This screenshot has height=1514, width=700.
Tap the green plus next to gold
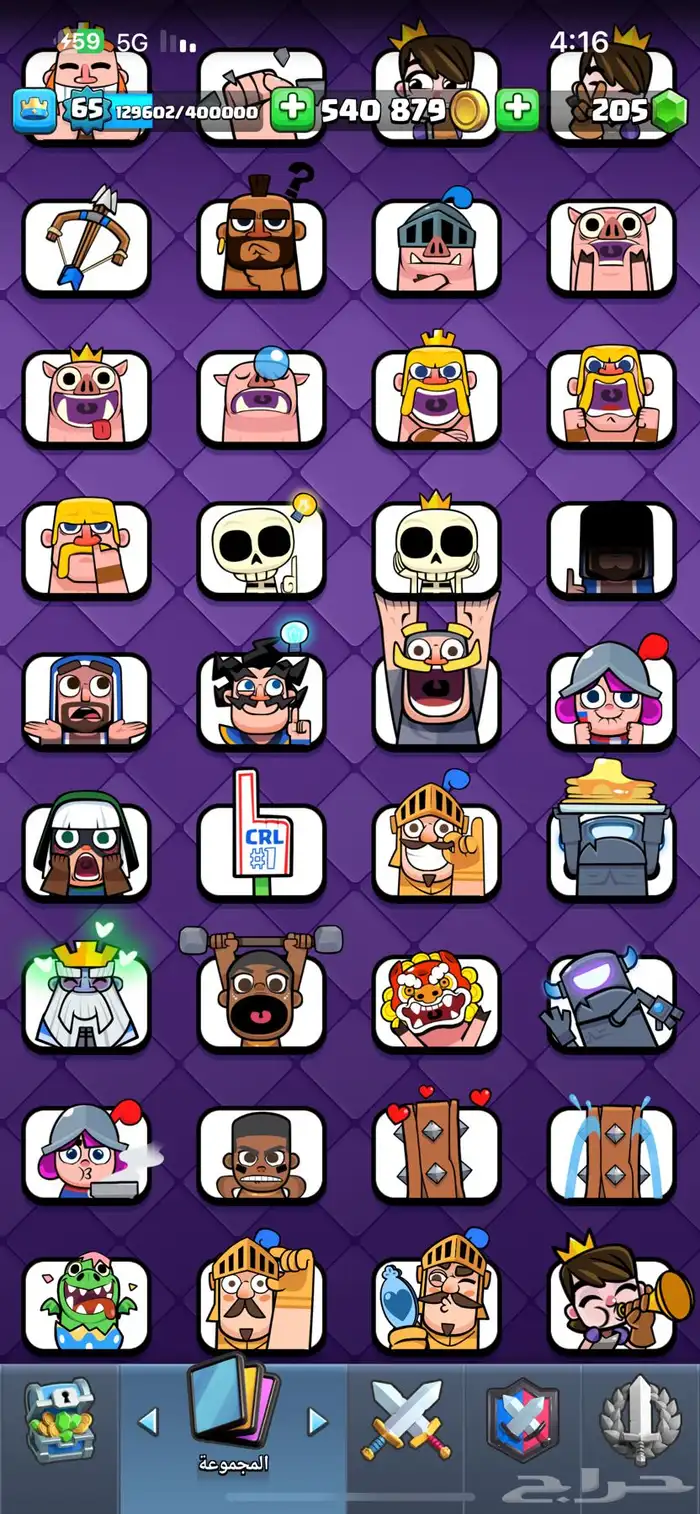[291, 109]
